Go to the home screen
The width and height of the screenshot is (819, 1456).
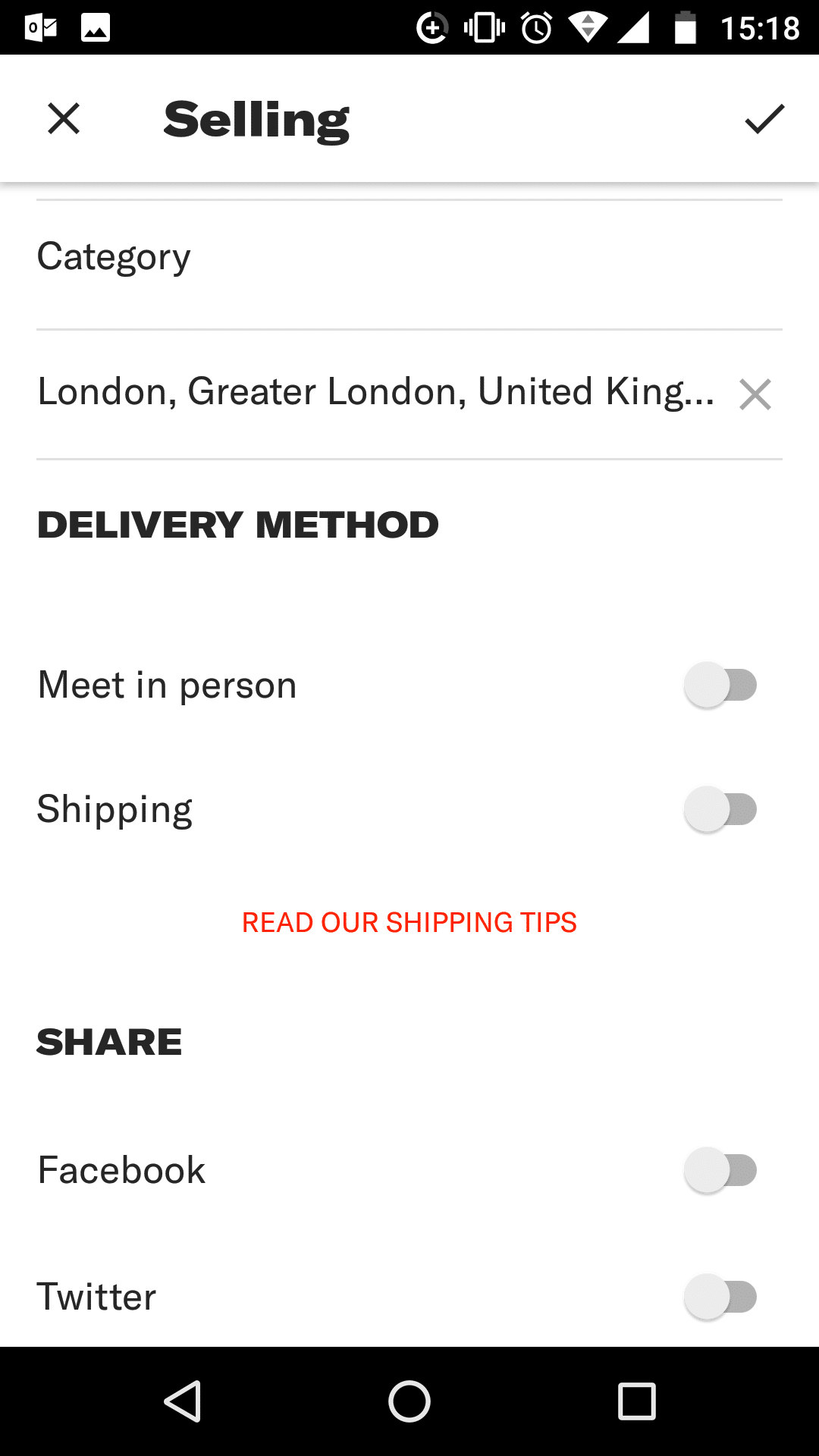coord(409,1401)
